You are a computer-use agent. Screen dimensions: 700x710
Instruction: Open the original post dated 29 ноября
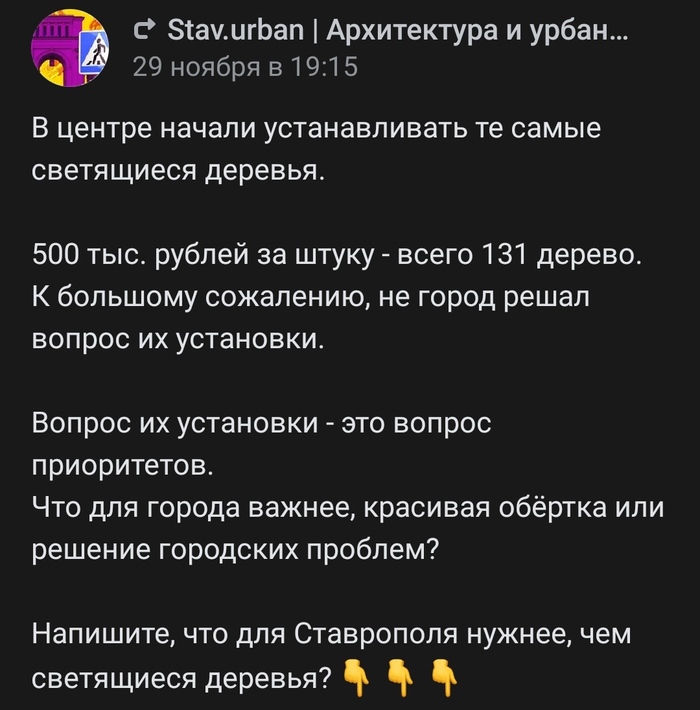click(244, 67)
